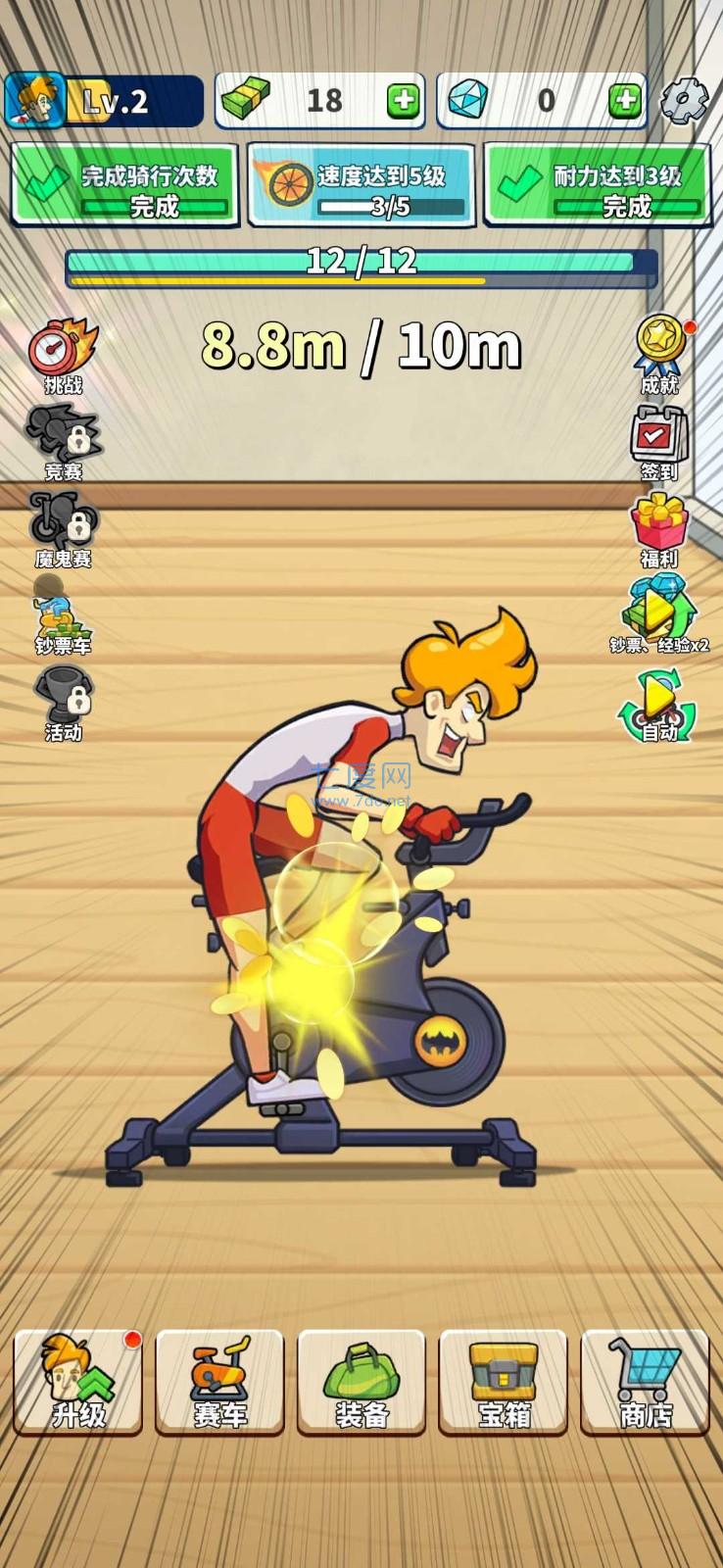This screenshot has width=723, height=1568.
Task: Open the 签到 daily check-in
Action: pos(659,443)
